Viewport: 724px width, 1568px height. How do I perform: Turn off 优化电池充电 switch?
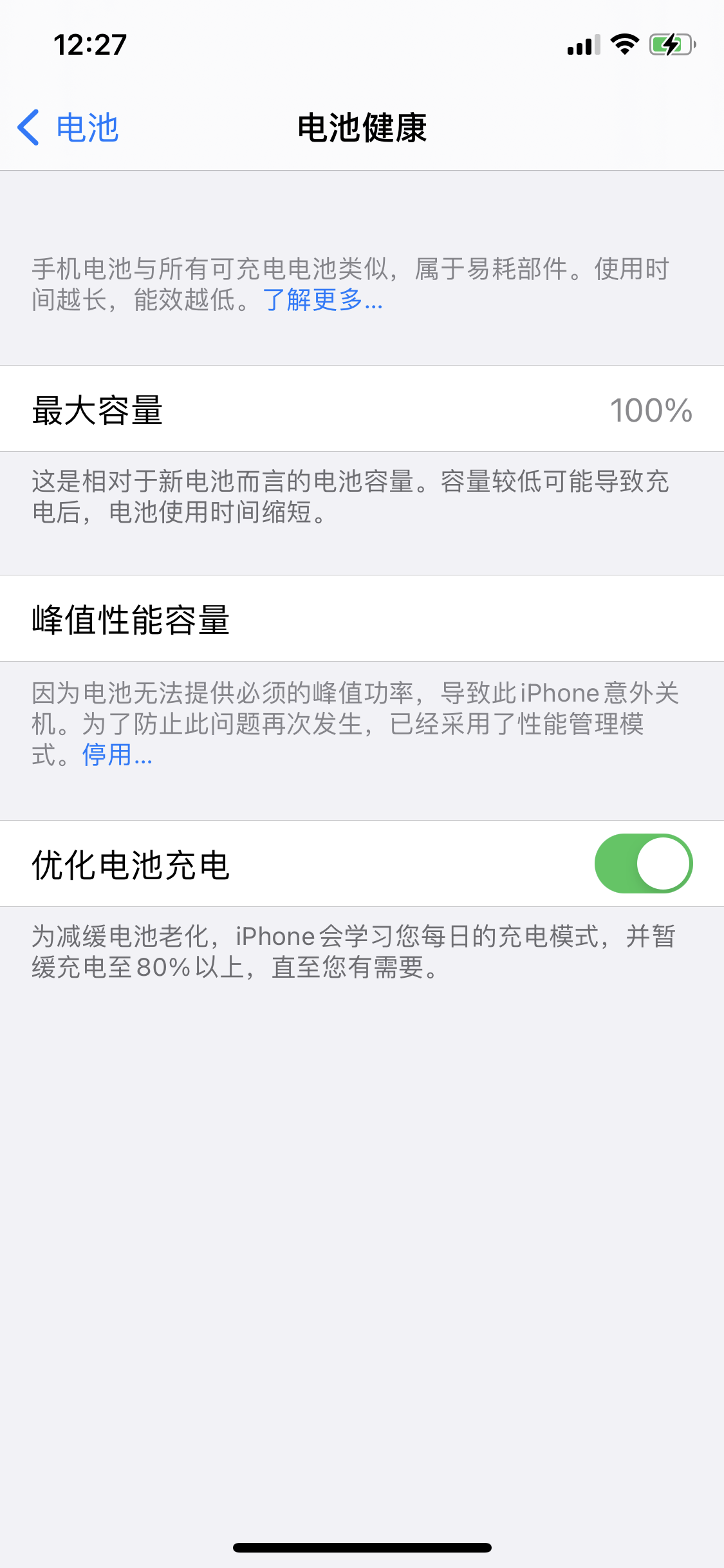pyautogui.click(x=643, y=864)
